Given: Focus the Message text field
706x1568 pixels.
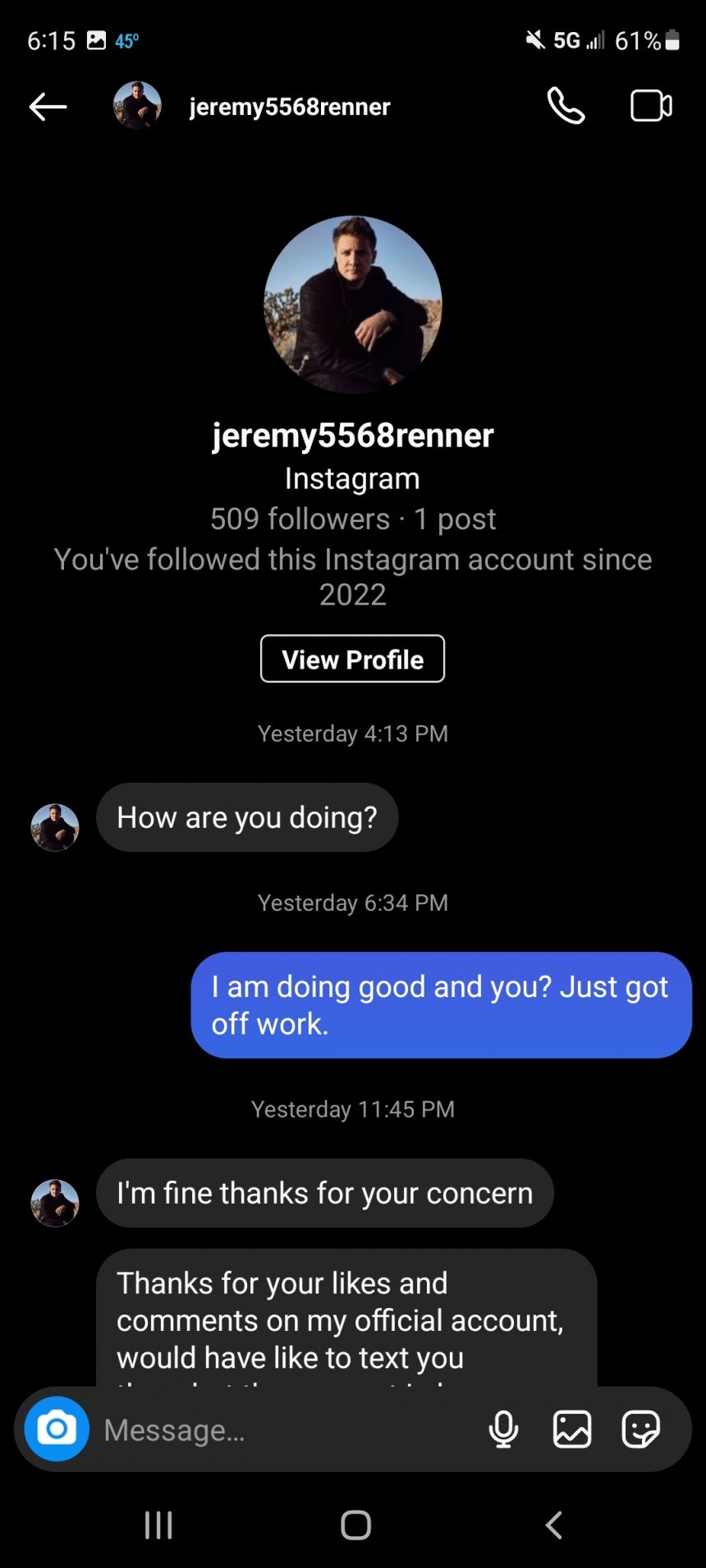Looking at the screenshot, I should coord(279,1430).
